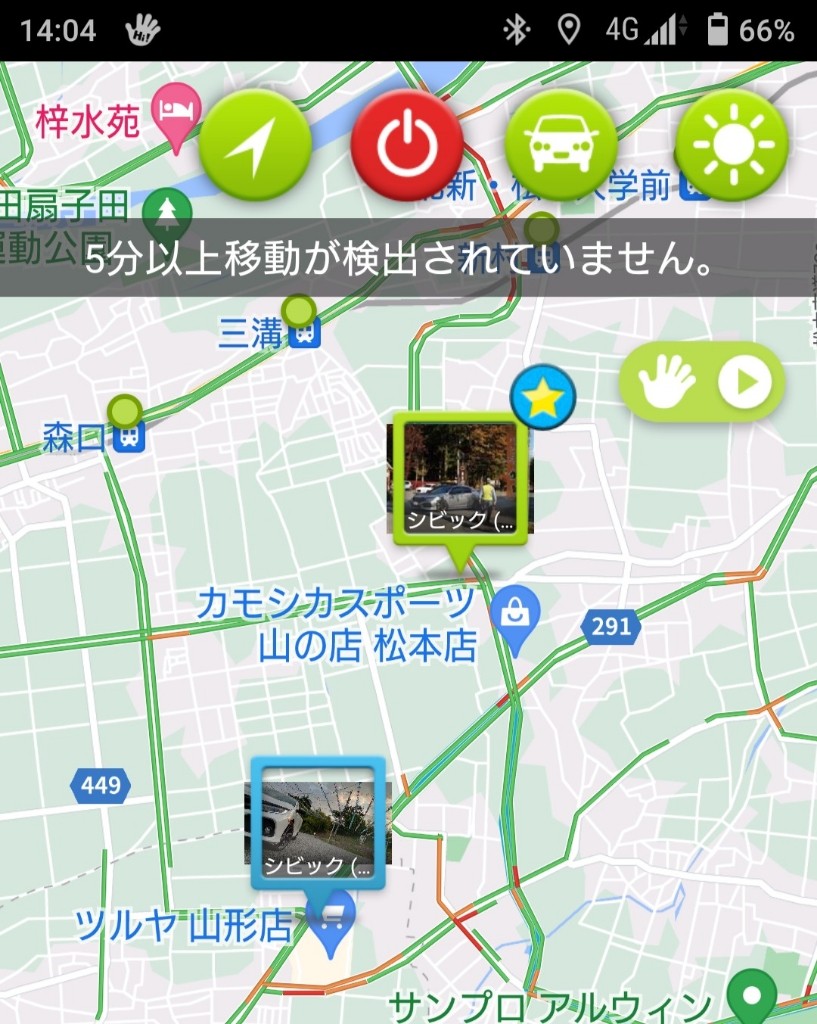The image size is (817, 1024).
Task: Tap the green dot marker near 森口
Action: coord(124,410)
